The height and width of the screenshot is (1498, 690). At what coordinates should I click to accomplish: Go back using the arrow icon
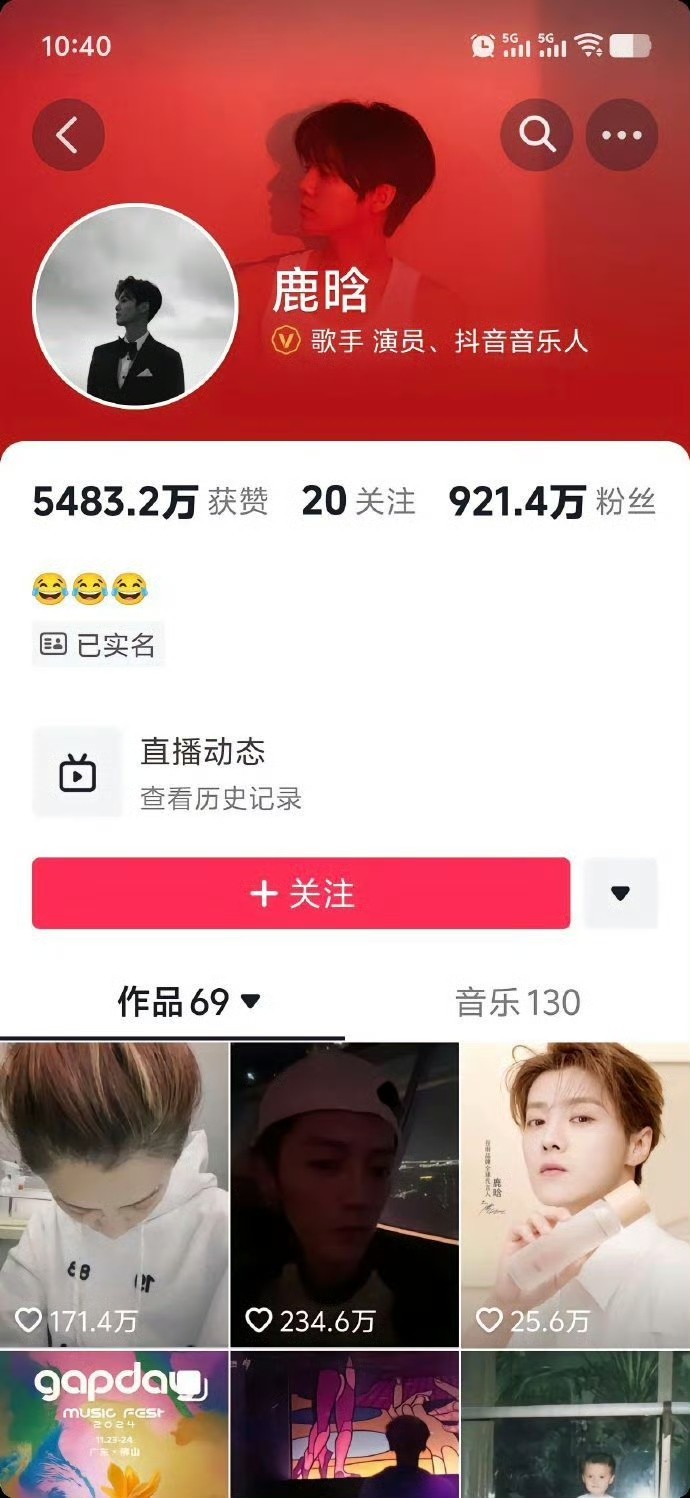pyautogui.click(x=68, y=135)
